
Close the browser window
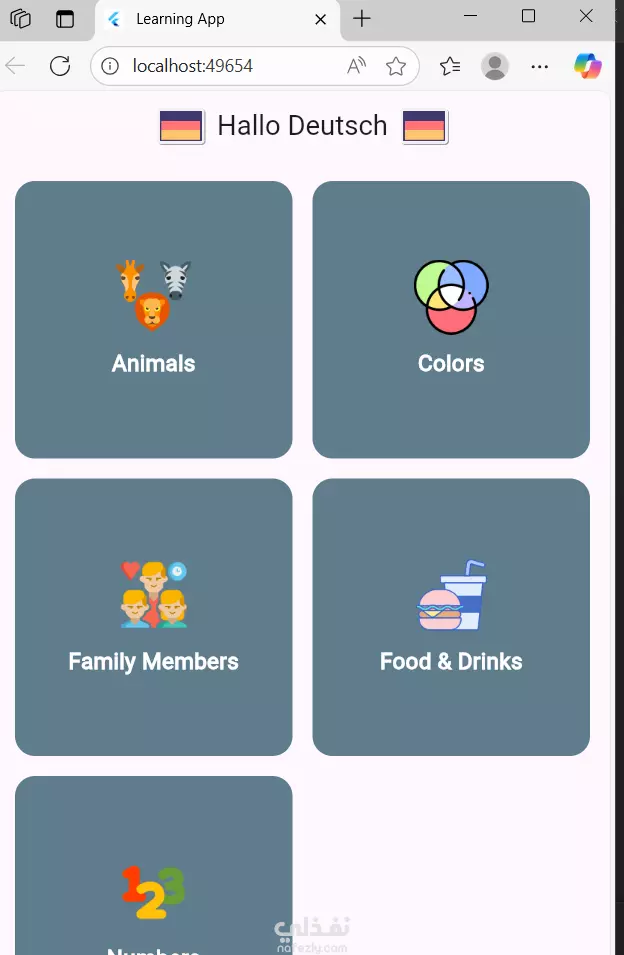click(587, 16)
